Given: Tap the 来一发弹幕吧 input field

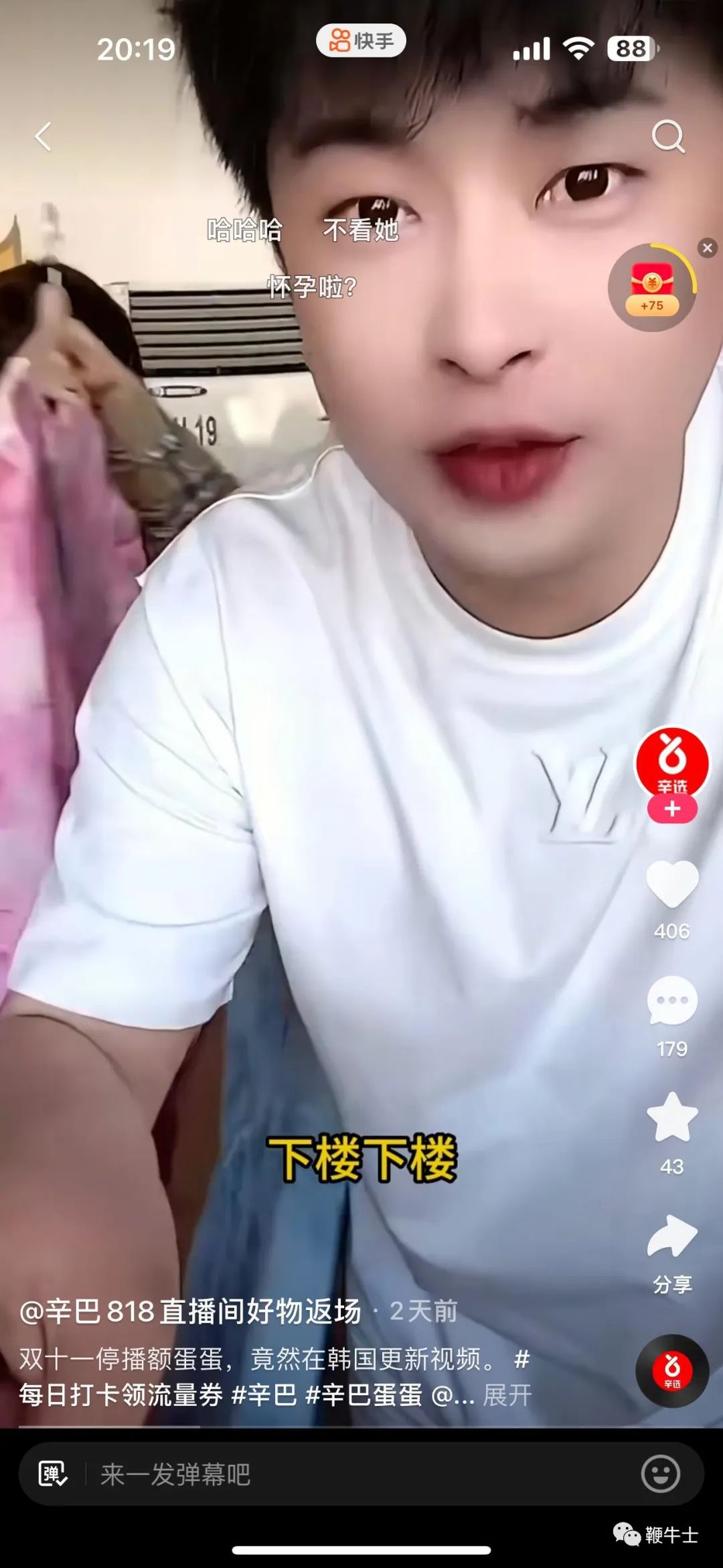Looking at the screenshot, I should (x=361, y=1474).
